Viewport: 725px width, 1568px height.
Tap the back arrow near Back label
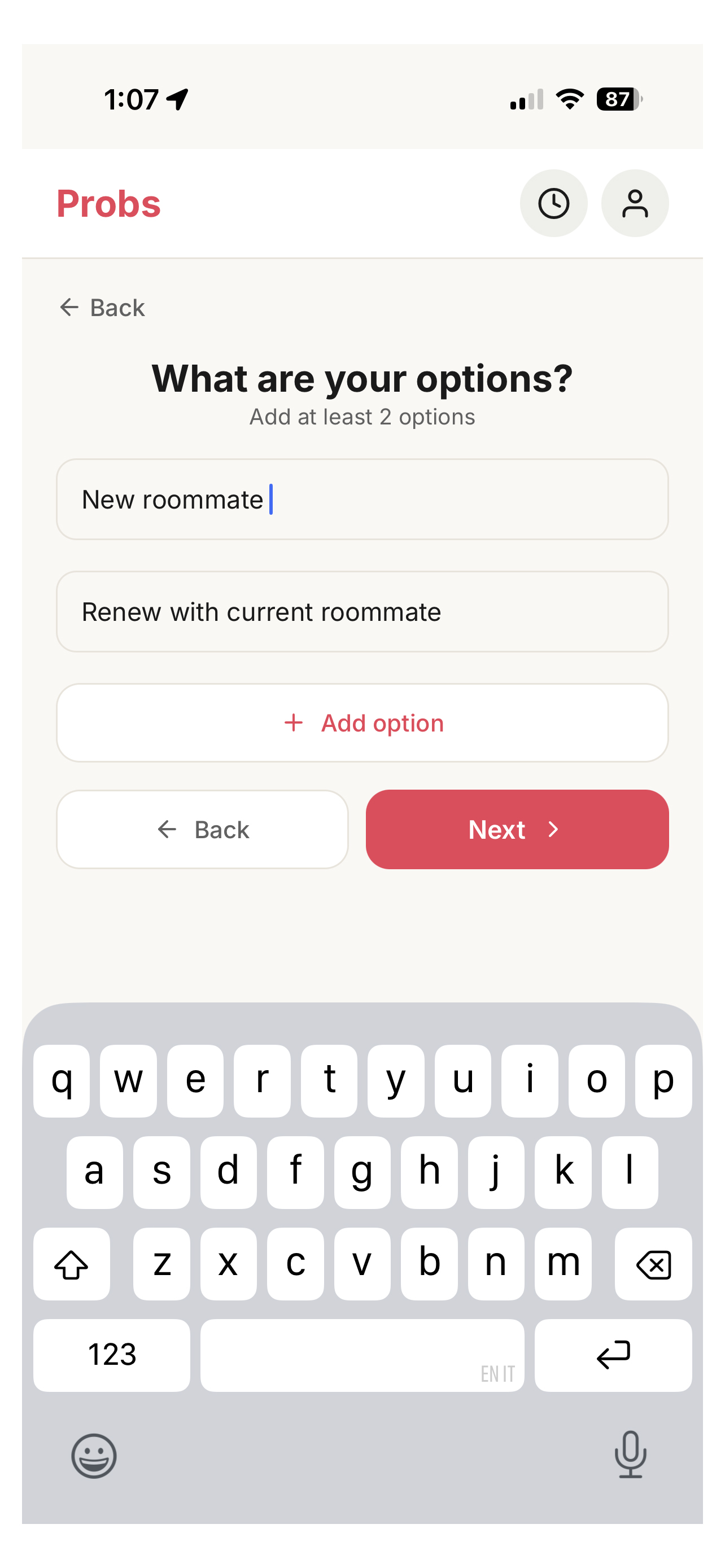coord(69,308)
